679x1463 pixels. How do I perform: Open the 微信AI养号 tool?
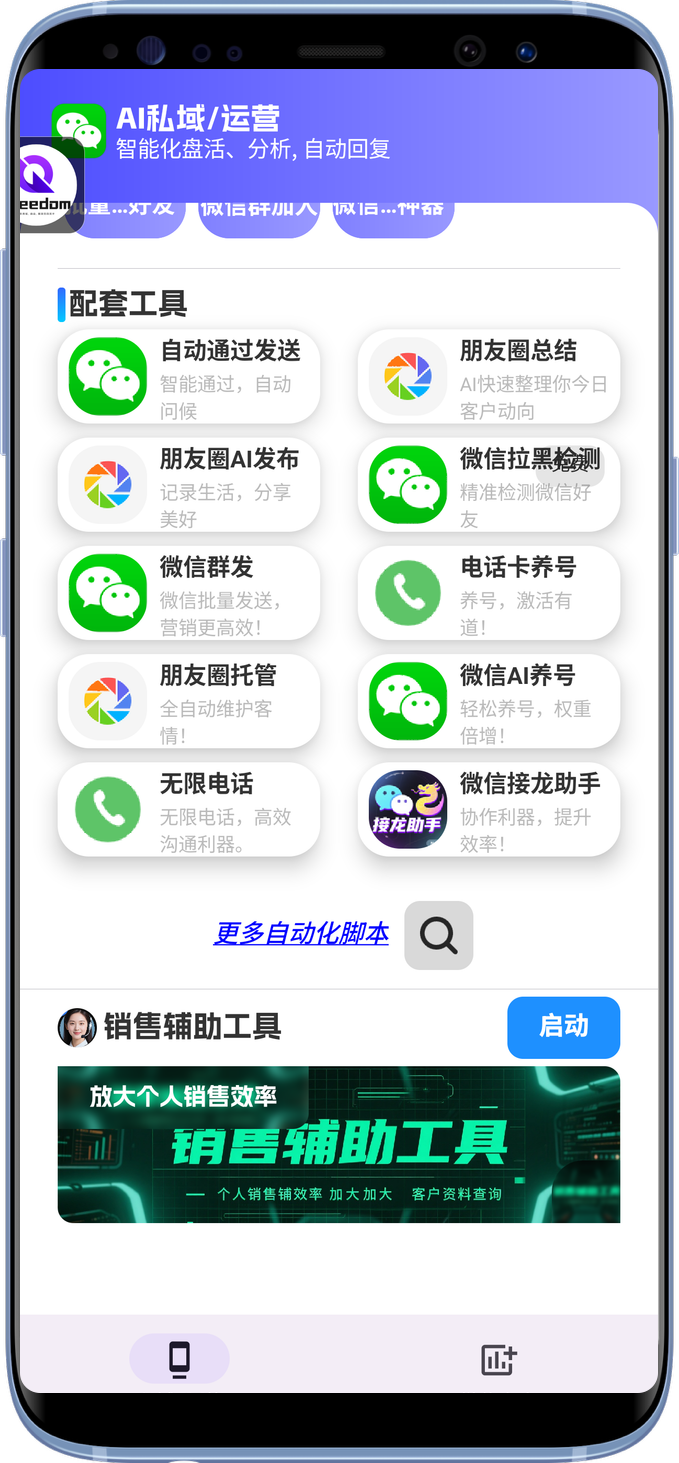point(489,701)
